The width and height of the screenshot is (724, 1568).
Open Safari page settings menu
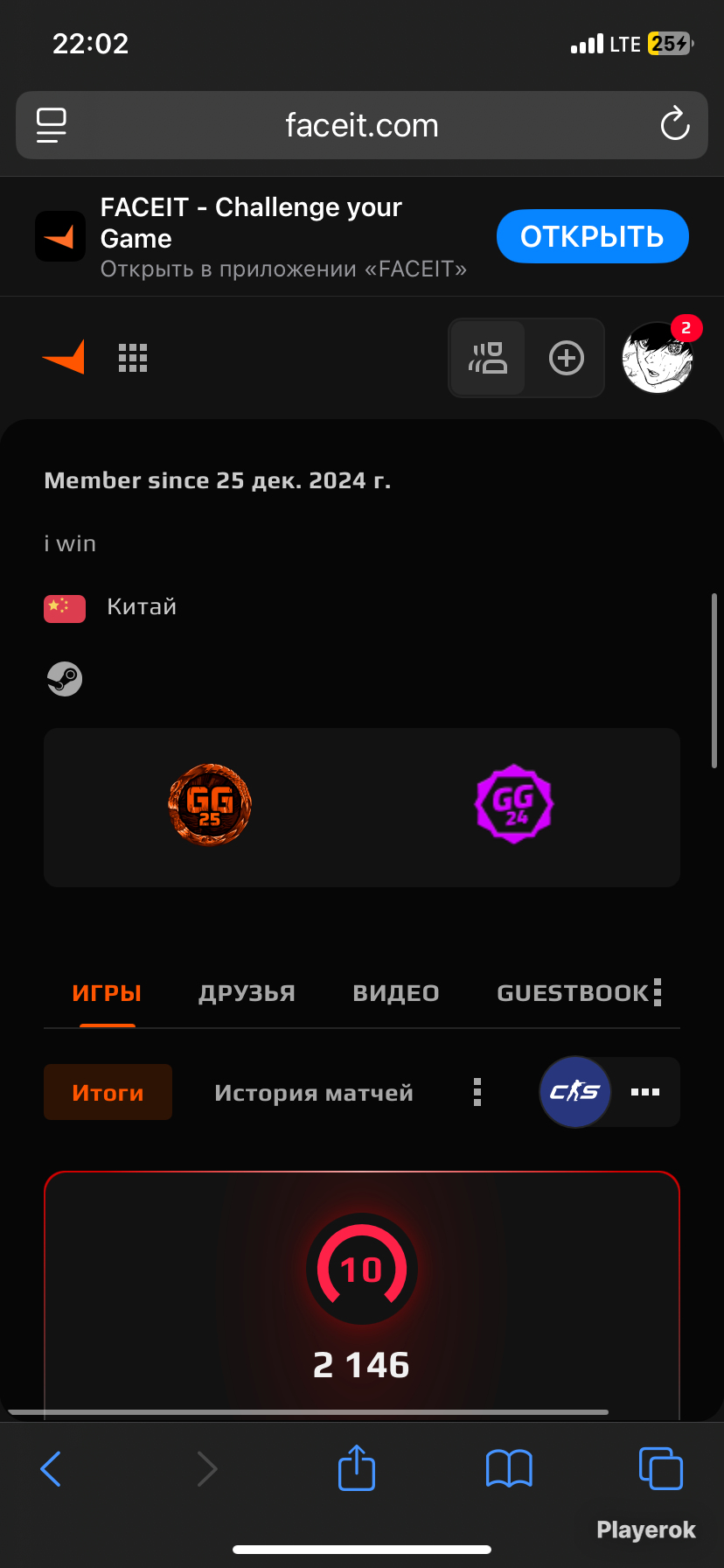[52, 125]
